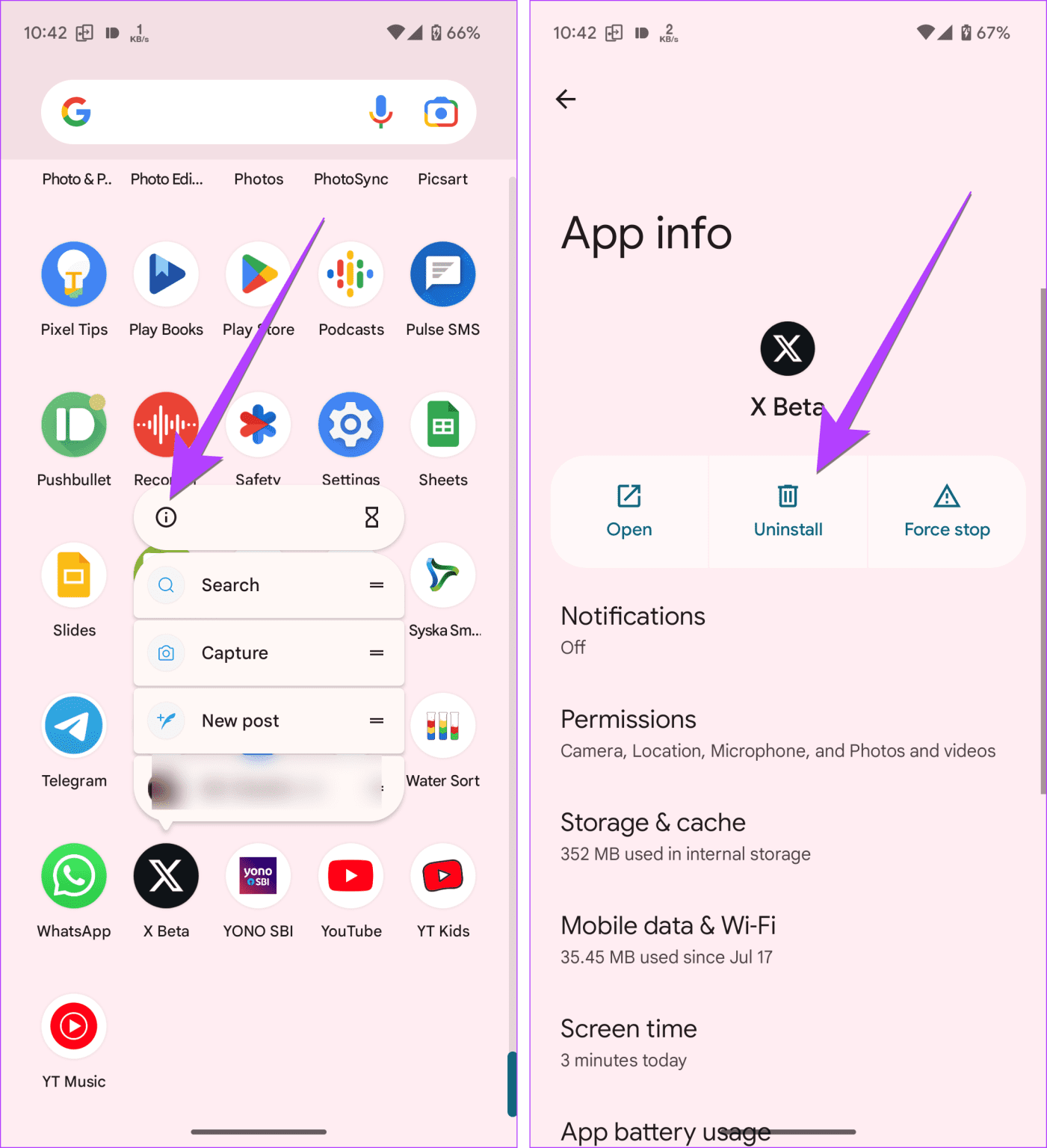The image size is (1047, 1148).
Task: Open Google Lens camera icon
Action: (441, 112)
